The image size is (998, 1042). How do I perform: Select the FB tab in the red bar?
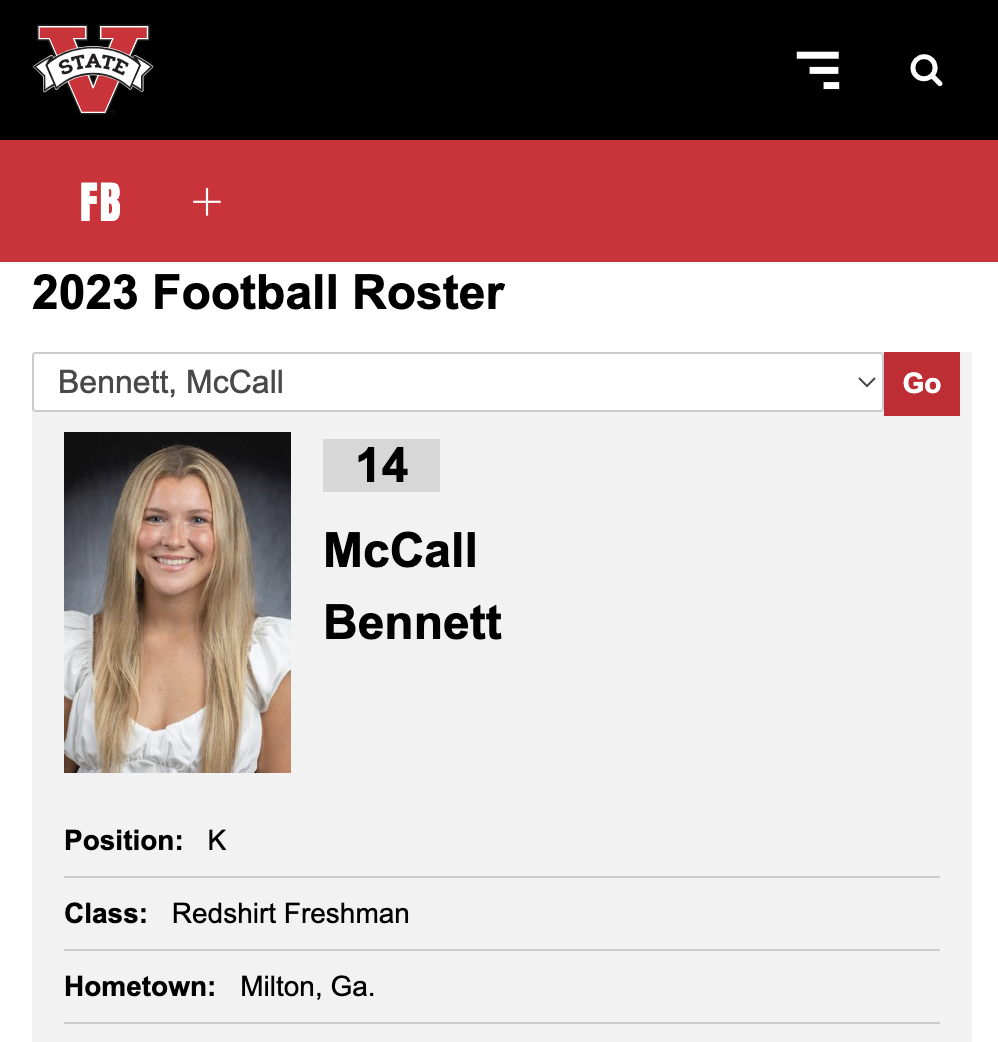pos(100,201)
